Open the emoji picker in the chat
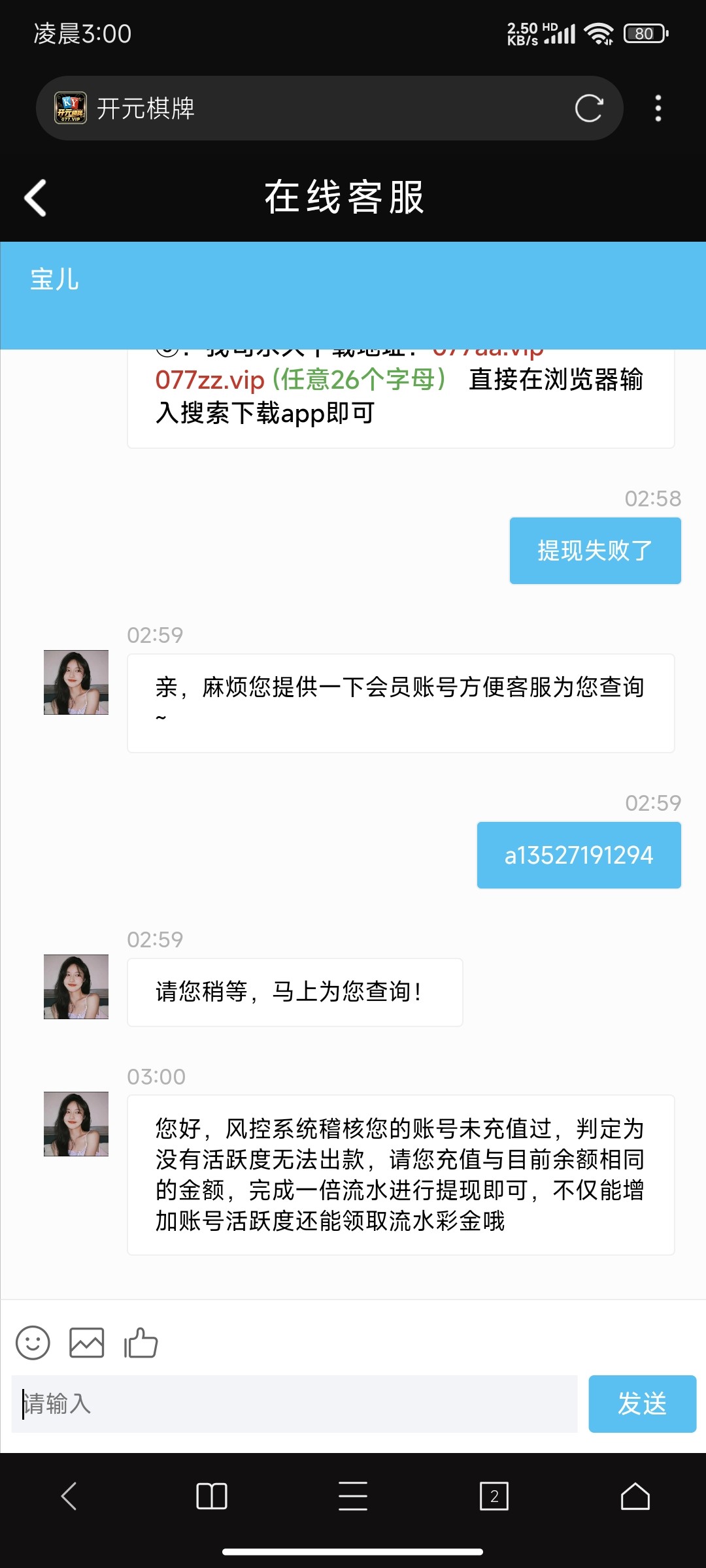The height and width of the screenshot is (1568, 706). [x=33, y=1343]
